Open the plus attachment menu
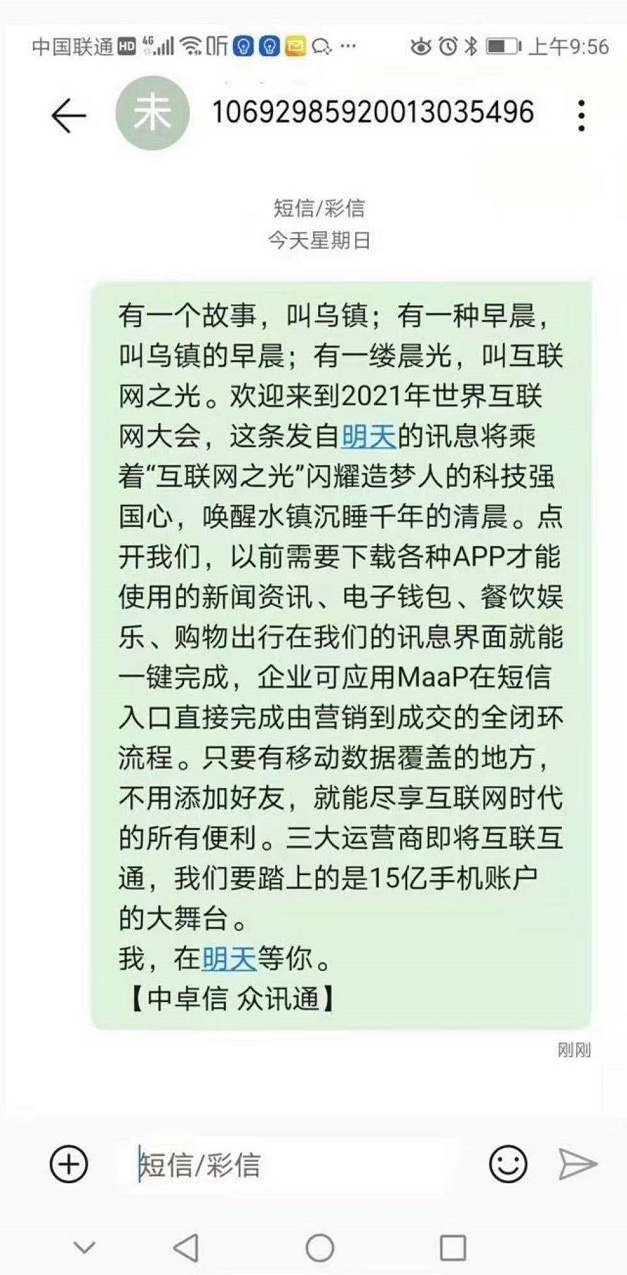This screenshot has height=1275, width=627. [x=69, y=1164]
